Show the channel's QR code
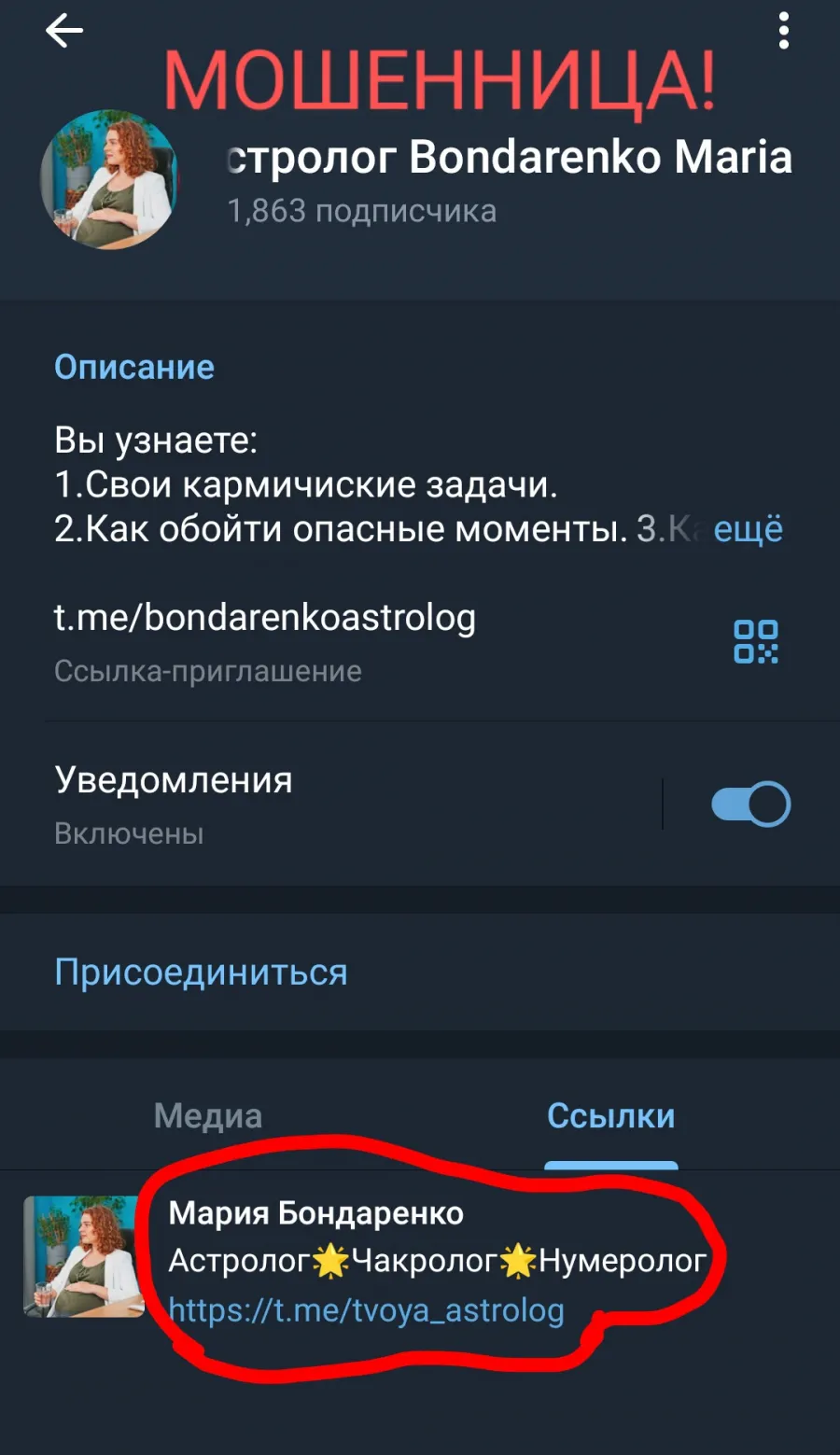Screen dimensions: 840x1455 756,641
